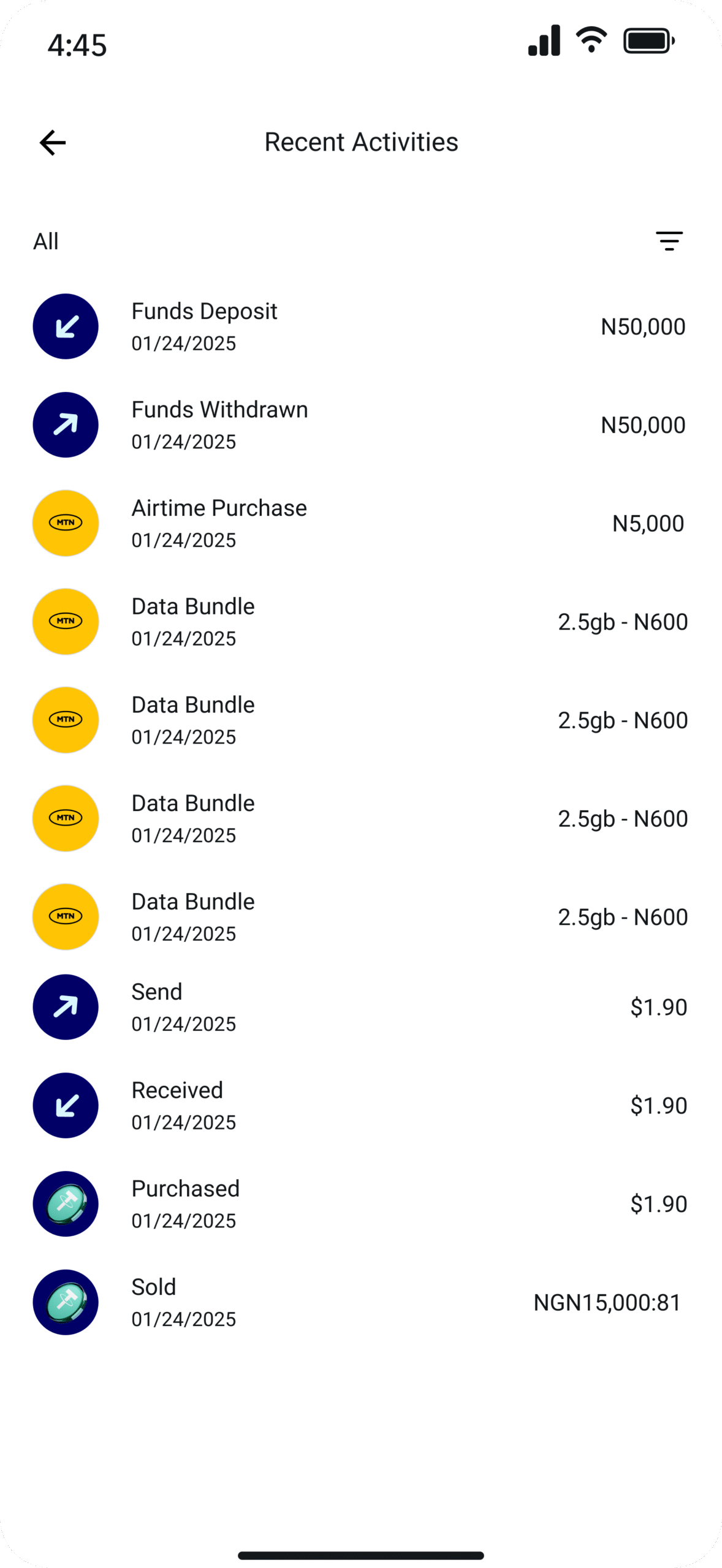Go back using the arrow icon
This screenshot has width=722, height=1568.
click(x=53, y=143)
